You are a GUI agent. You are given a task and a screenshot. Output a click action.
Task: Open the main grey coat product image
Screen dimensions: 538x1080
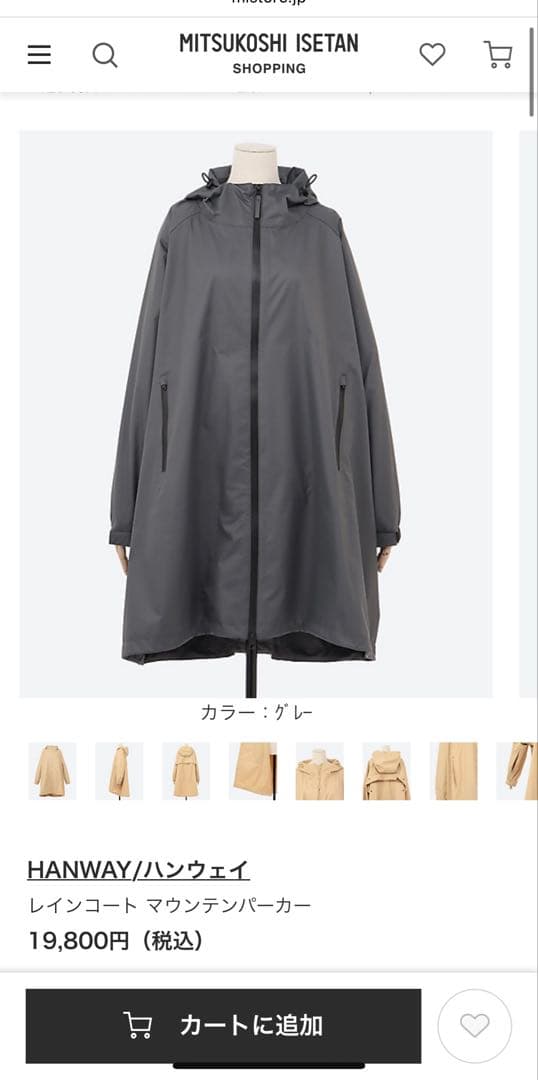(x=256, y=414)
